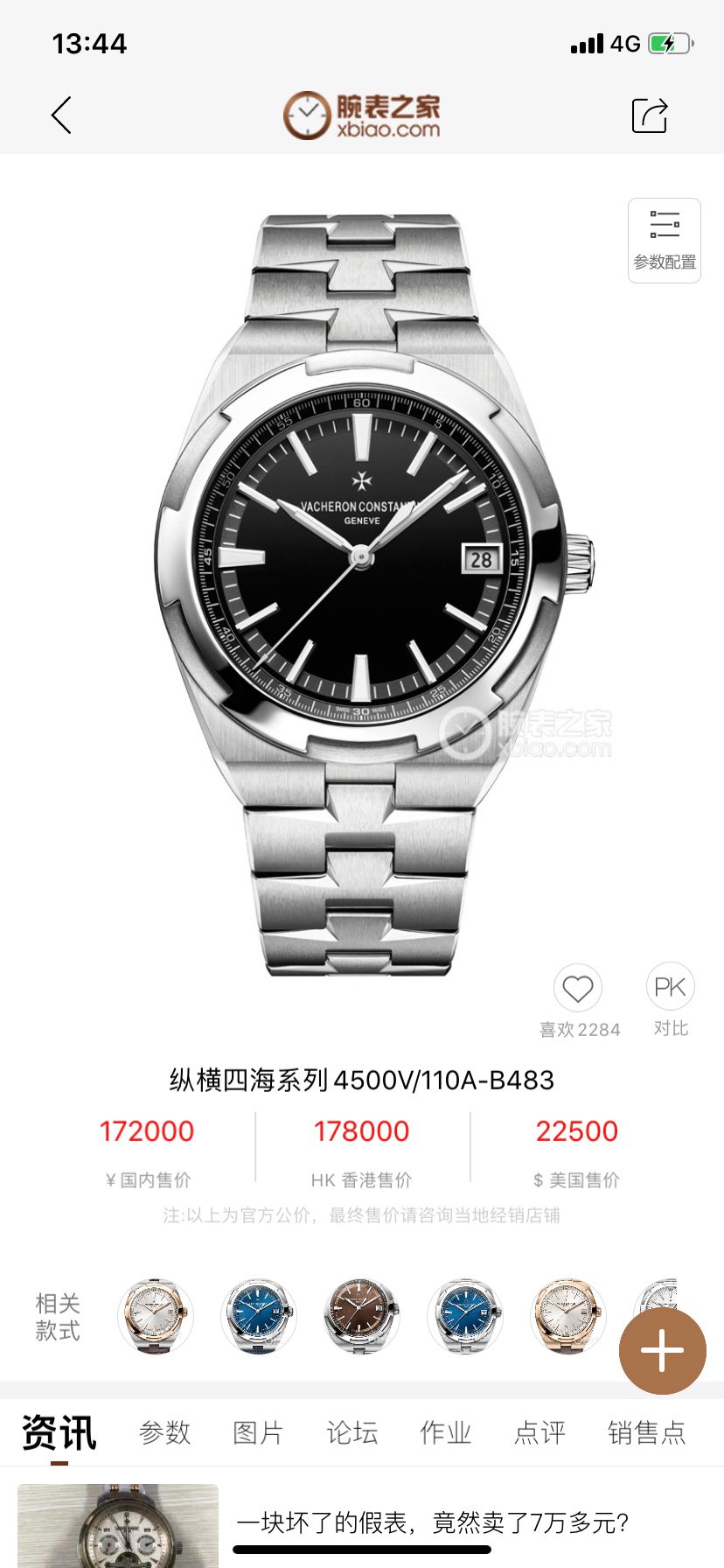Switch to the 销售点 tab

[646, 1432]
